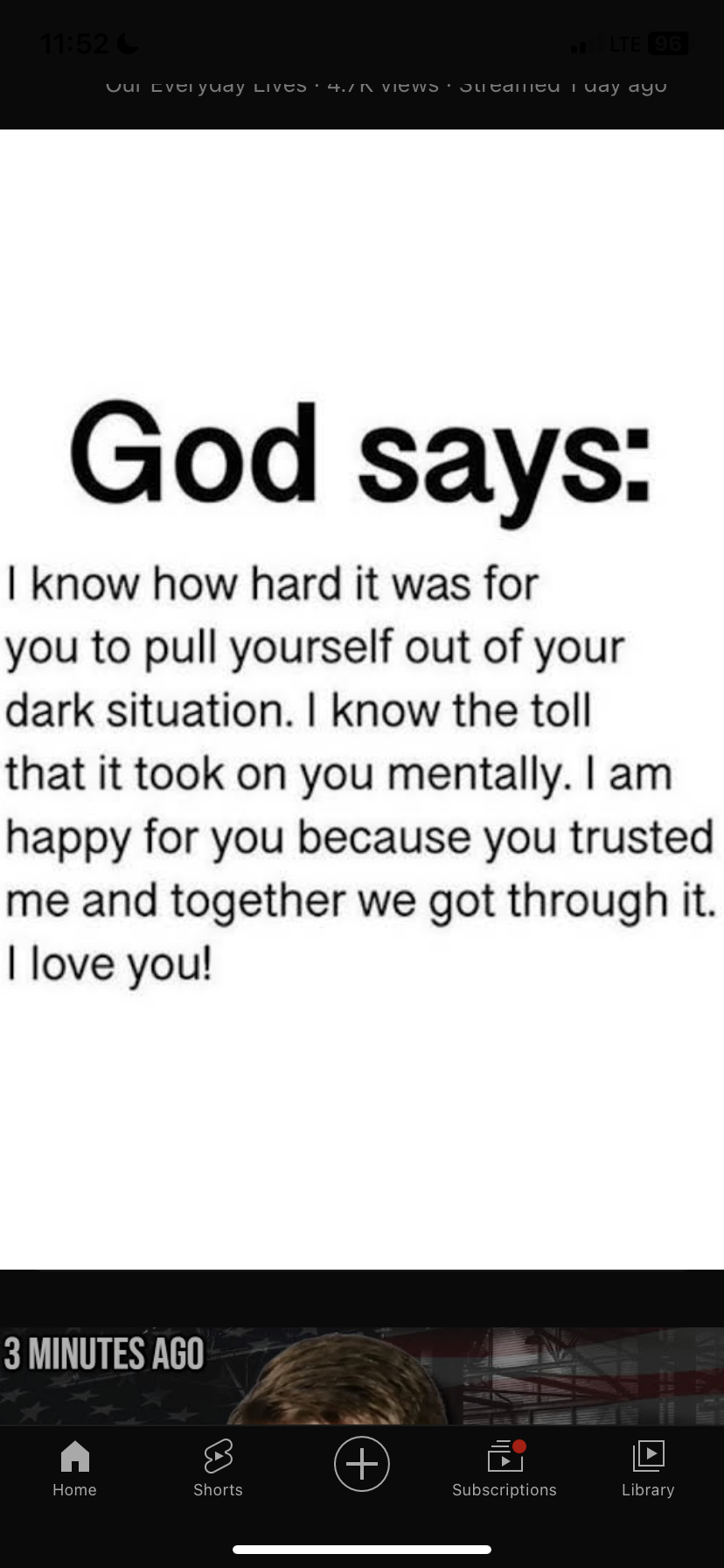Switch to the Library tab
Screen dimensions: 724x1568
648,1466
